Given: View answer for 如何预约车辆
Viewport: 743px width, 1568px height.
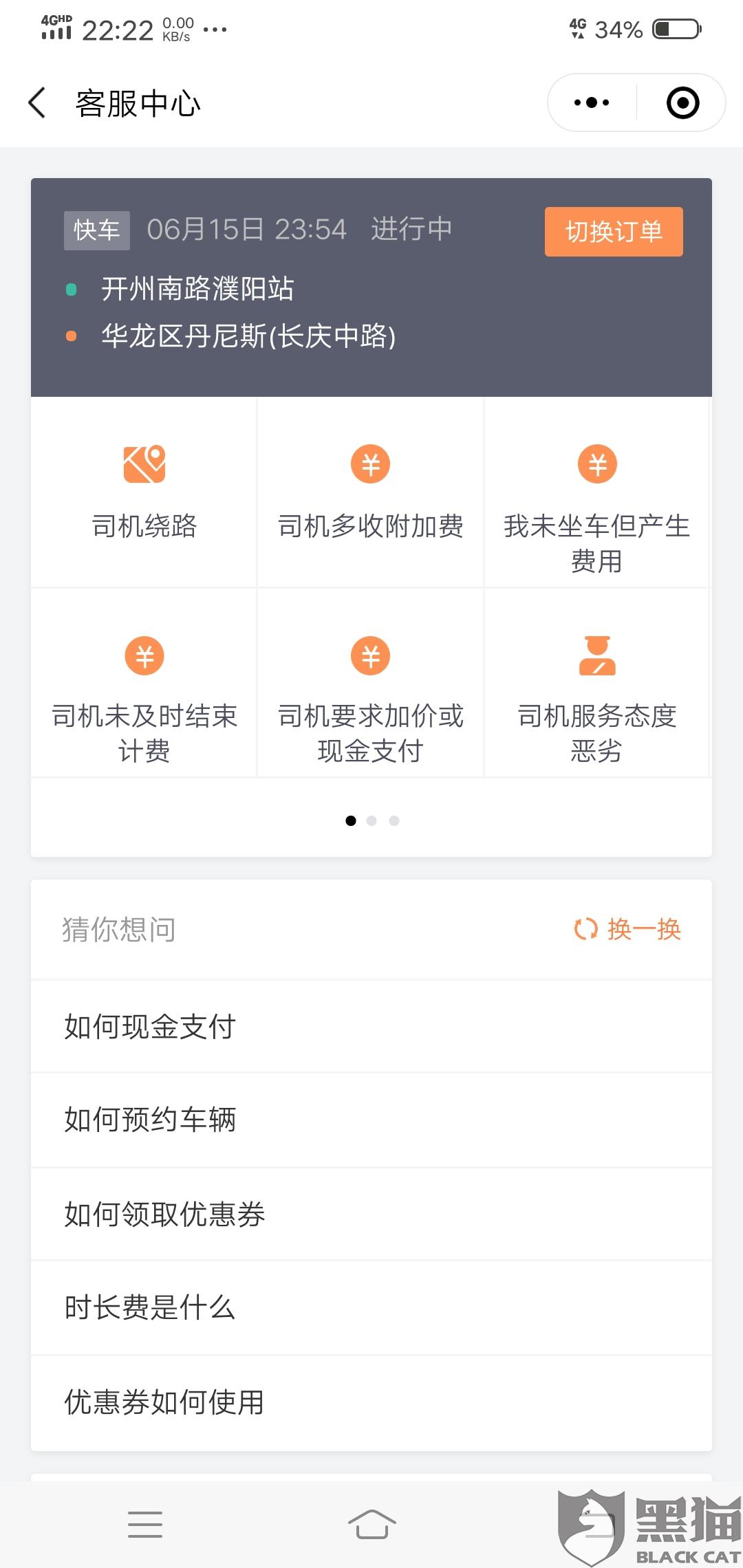Looking at the screenshot, I should click(x=371, y=1120).
